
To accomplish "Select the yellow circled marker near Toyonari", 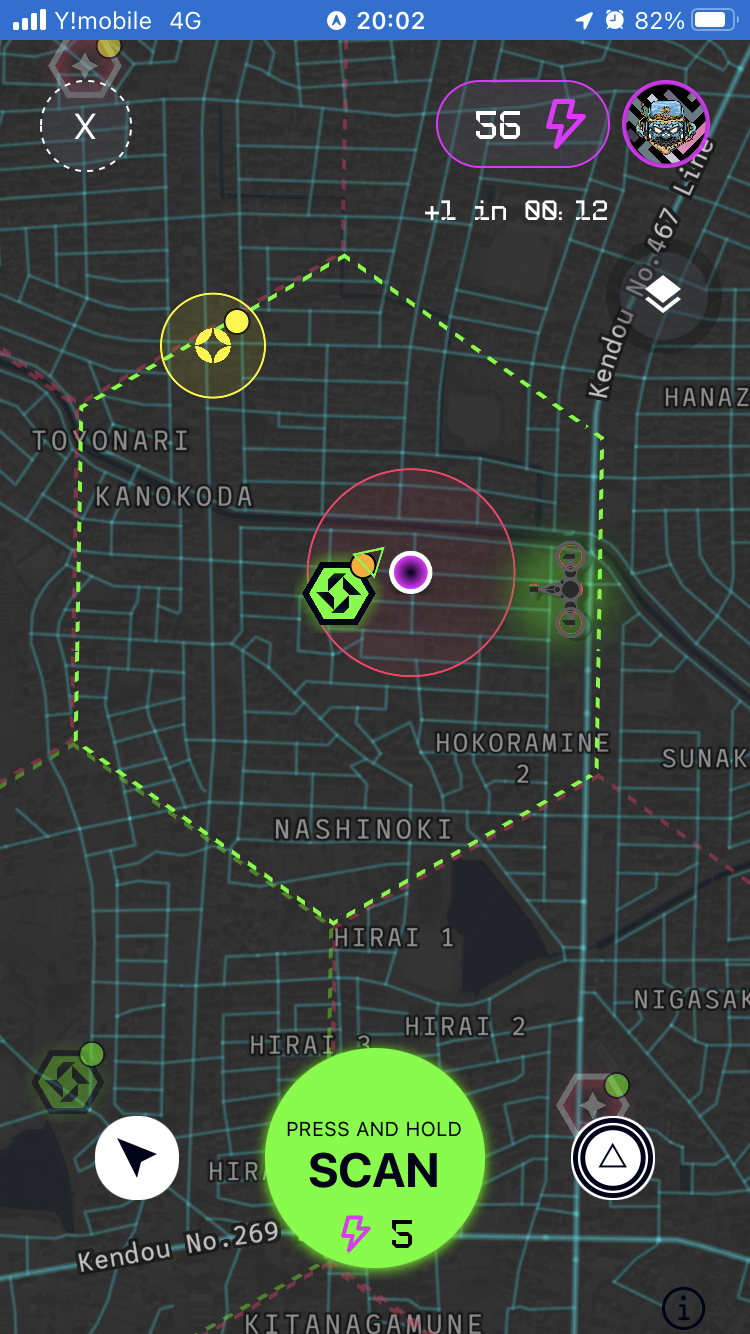I will point(213,346).
